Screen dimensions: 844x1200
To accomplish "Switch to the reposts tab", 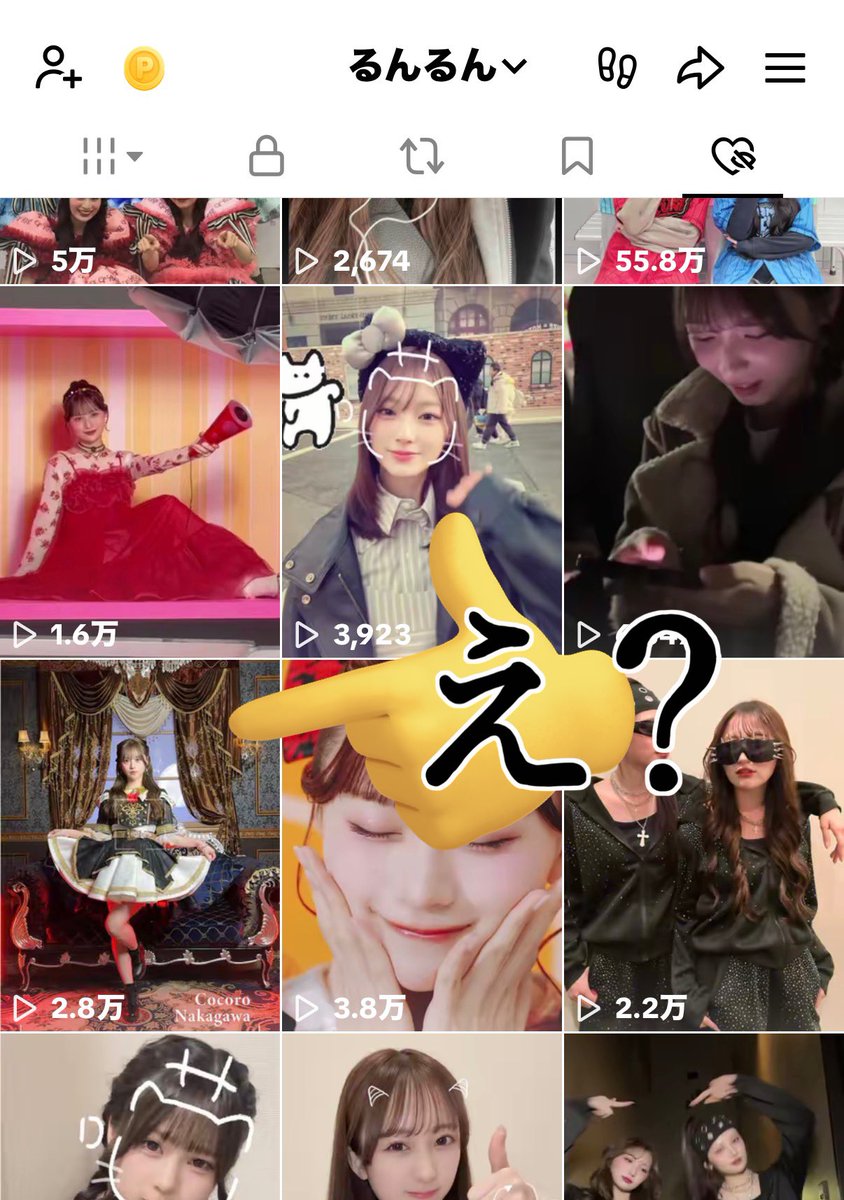I will (x=422, y=157).
